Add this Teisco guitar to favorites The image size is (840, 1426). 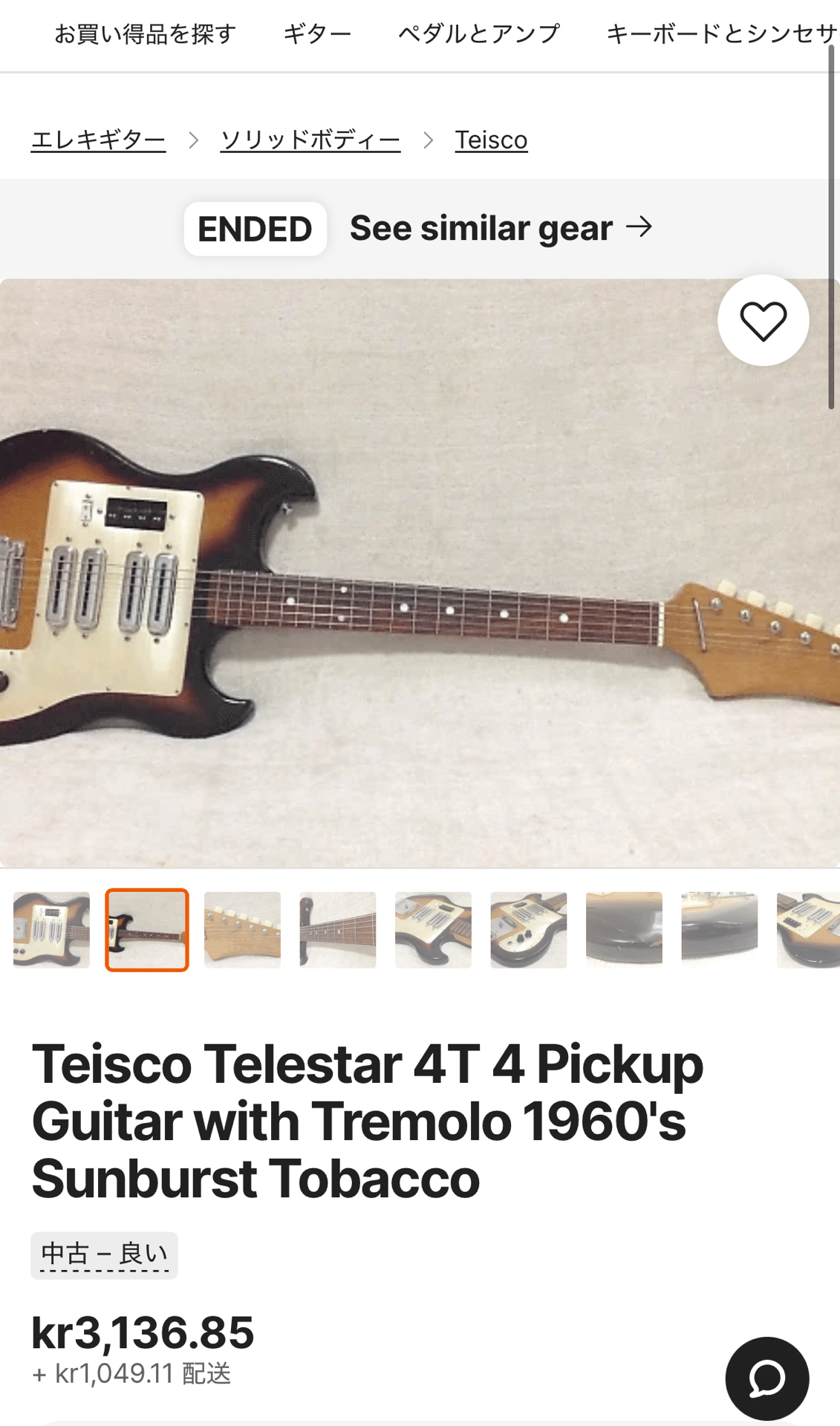(x=763, y=321)
